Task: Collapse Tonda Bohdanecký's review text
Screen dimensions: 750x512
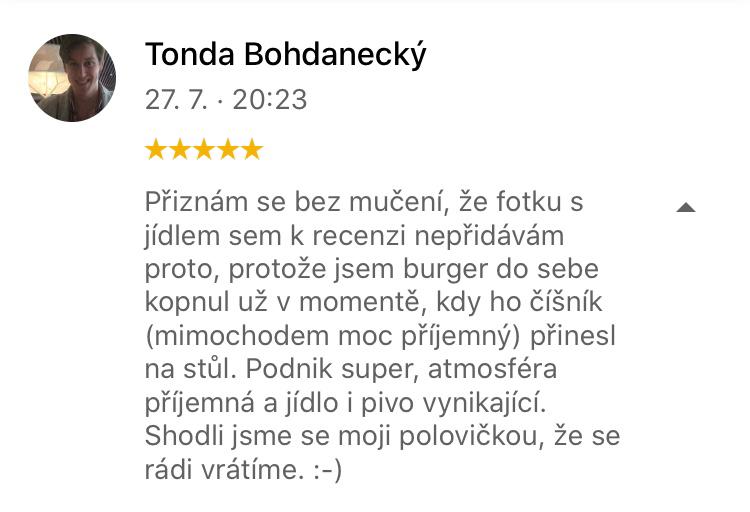Action: pyautogui.click(x=685, y=208)
